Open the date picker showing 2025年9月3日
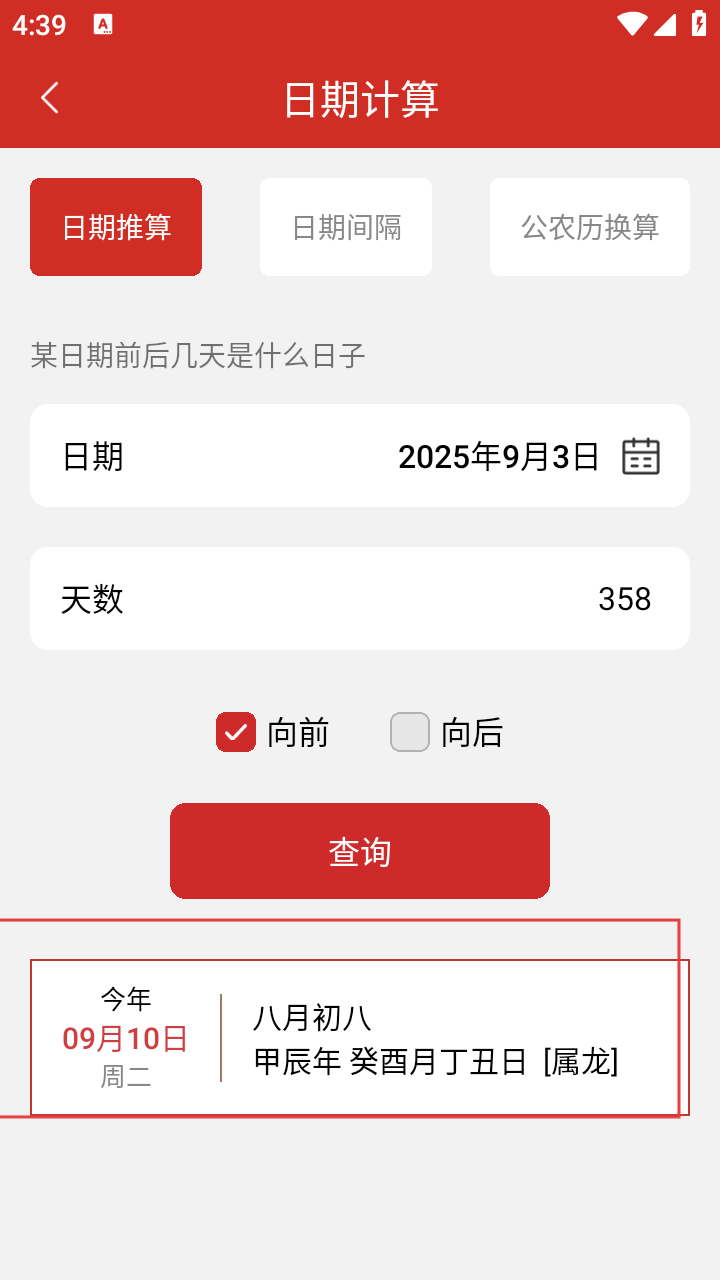Screen dimensions: 720x1280 360,456
